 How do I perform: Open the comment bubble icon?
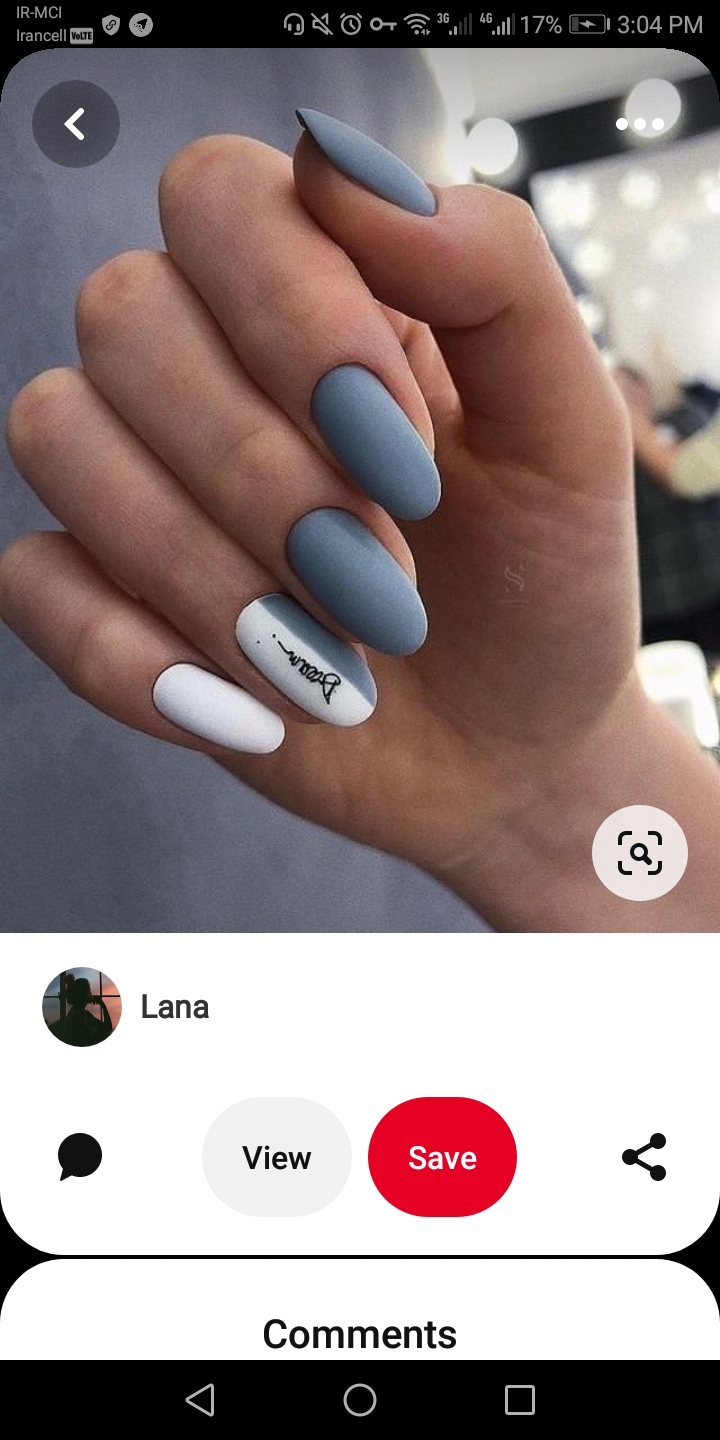tap(80, 1157)
